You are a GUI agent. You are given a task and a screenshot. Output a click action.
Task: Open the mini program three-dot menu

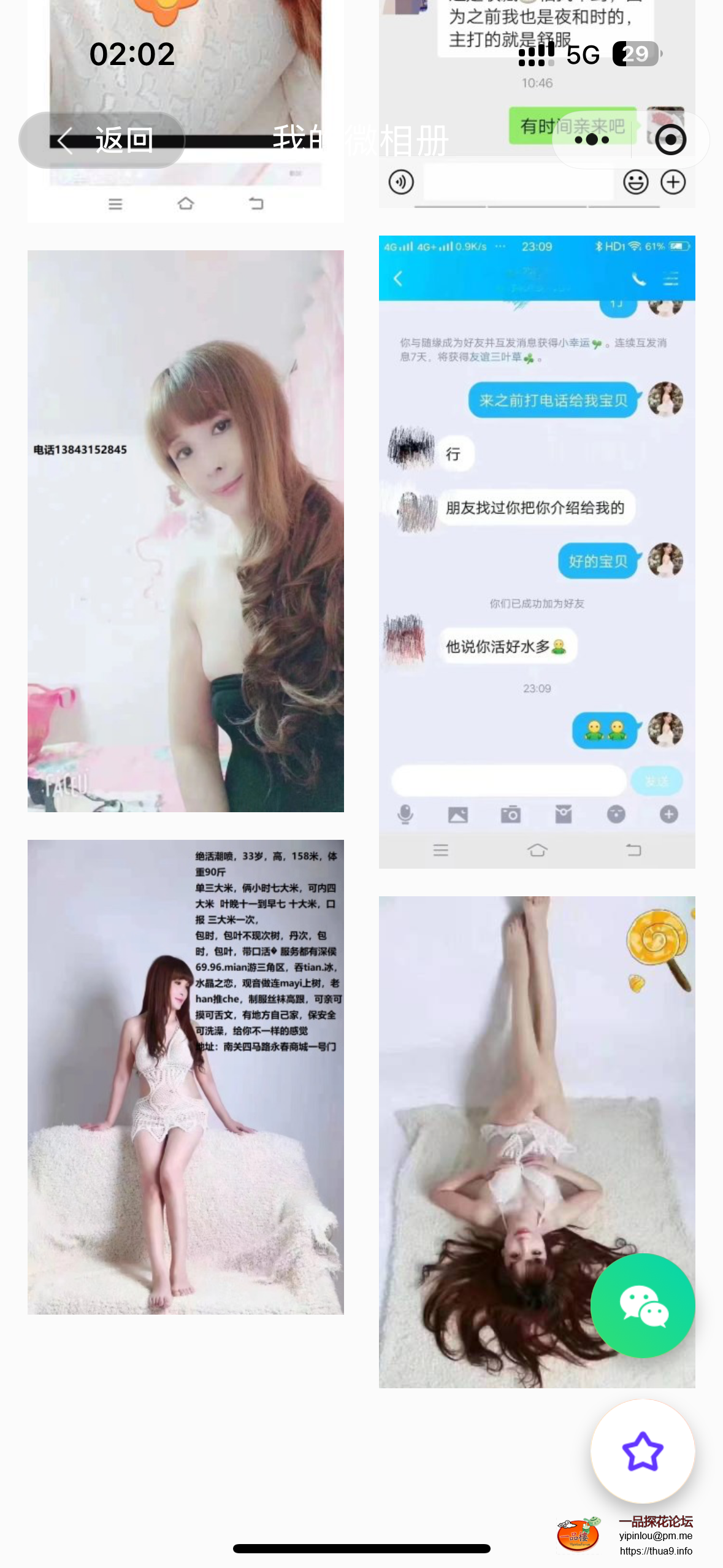coord(592,140)
